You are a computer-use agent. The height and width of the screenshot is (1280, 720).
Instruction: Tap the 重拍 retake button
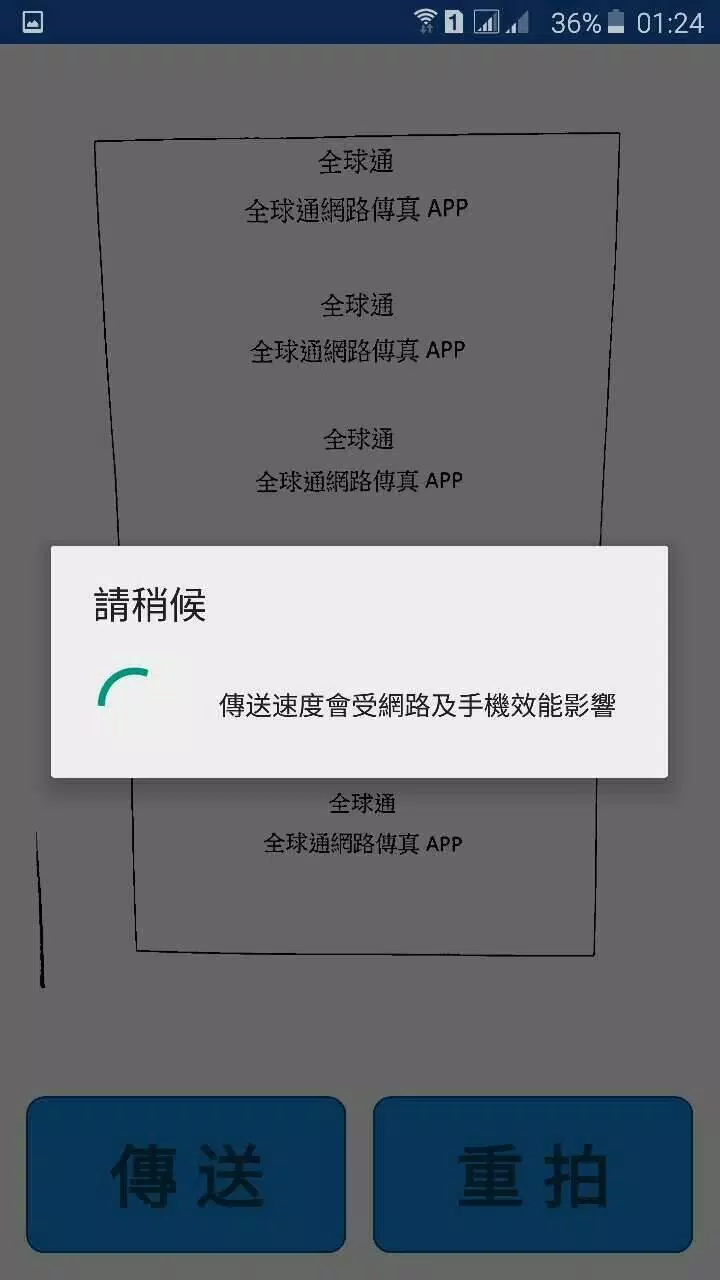tap(533, 1175)
